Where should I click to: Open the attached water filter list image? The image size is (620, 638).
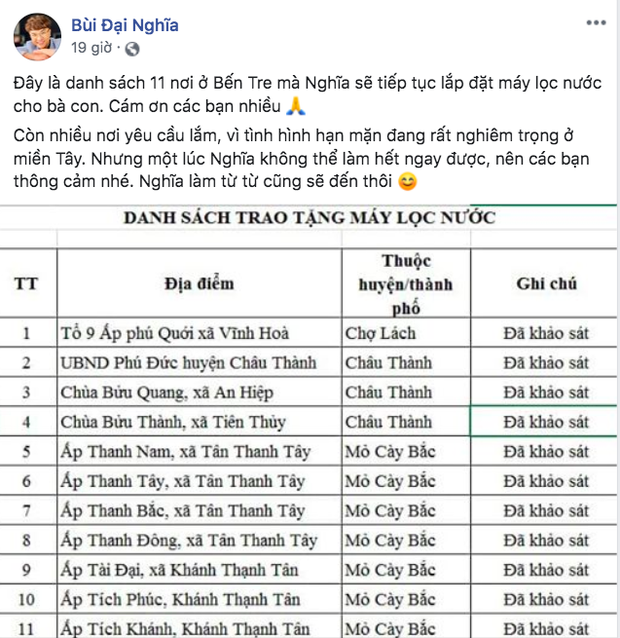tap(310, 420)
